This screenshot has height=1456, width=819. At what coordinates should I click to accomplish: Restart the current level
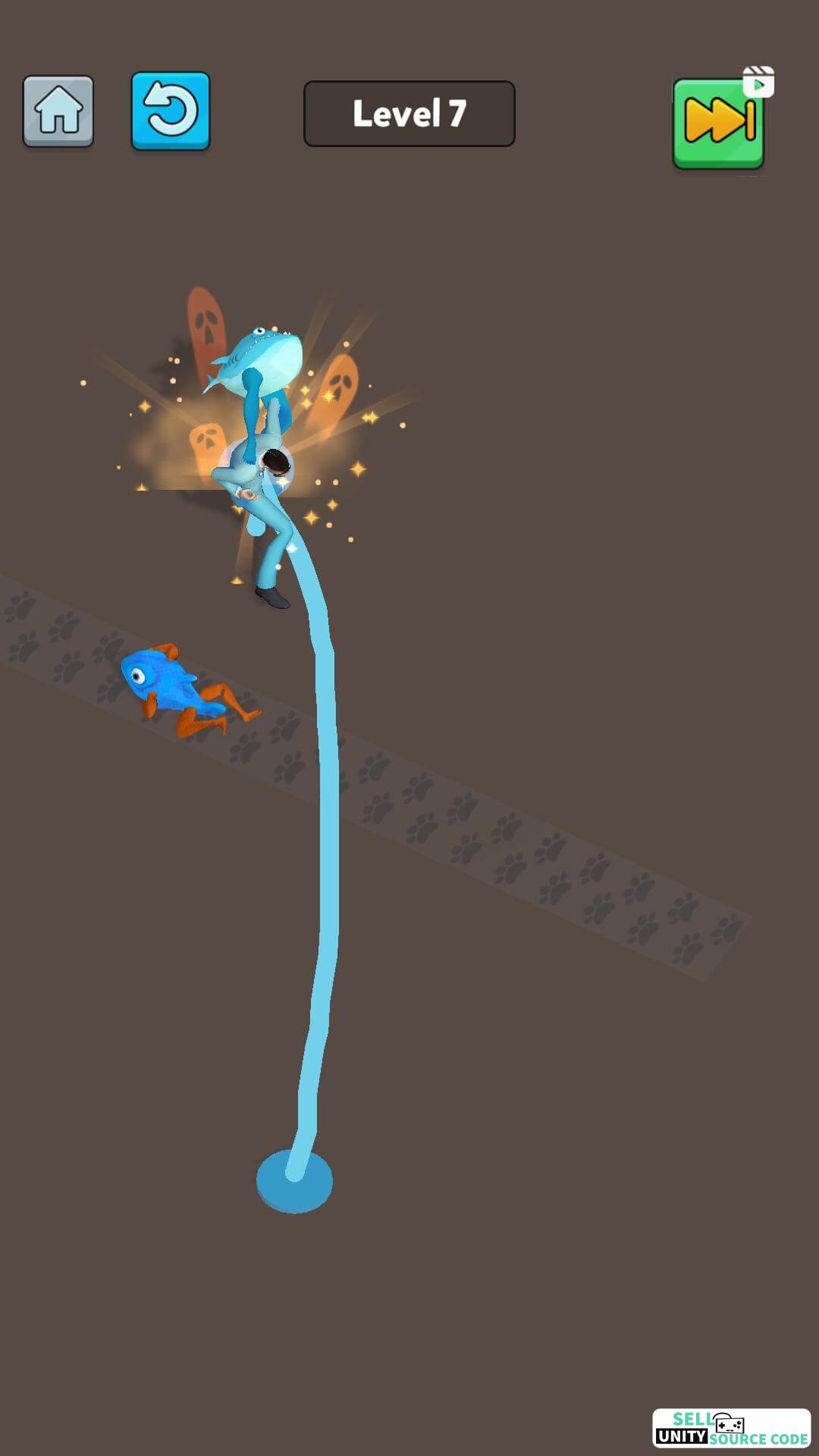(x=171, y=111)
